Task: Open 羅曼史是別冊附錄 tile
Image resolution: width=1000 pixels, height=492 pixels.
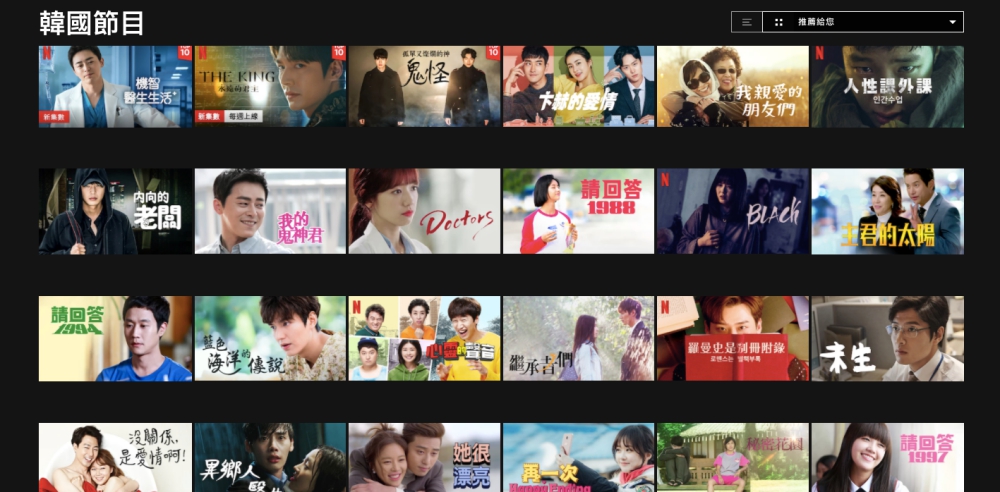Action: pos(733,338)
